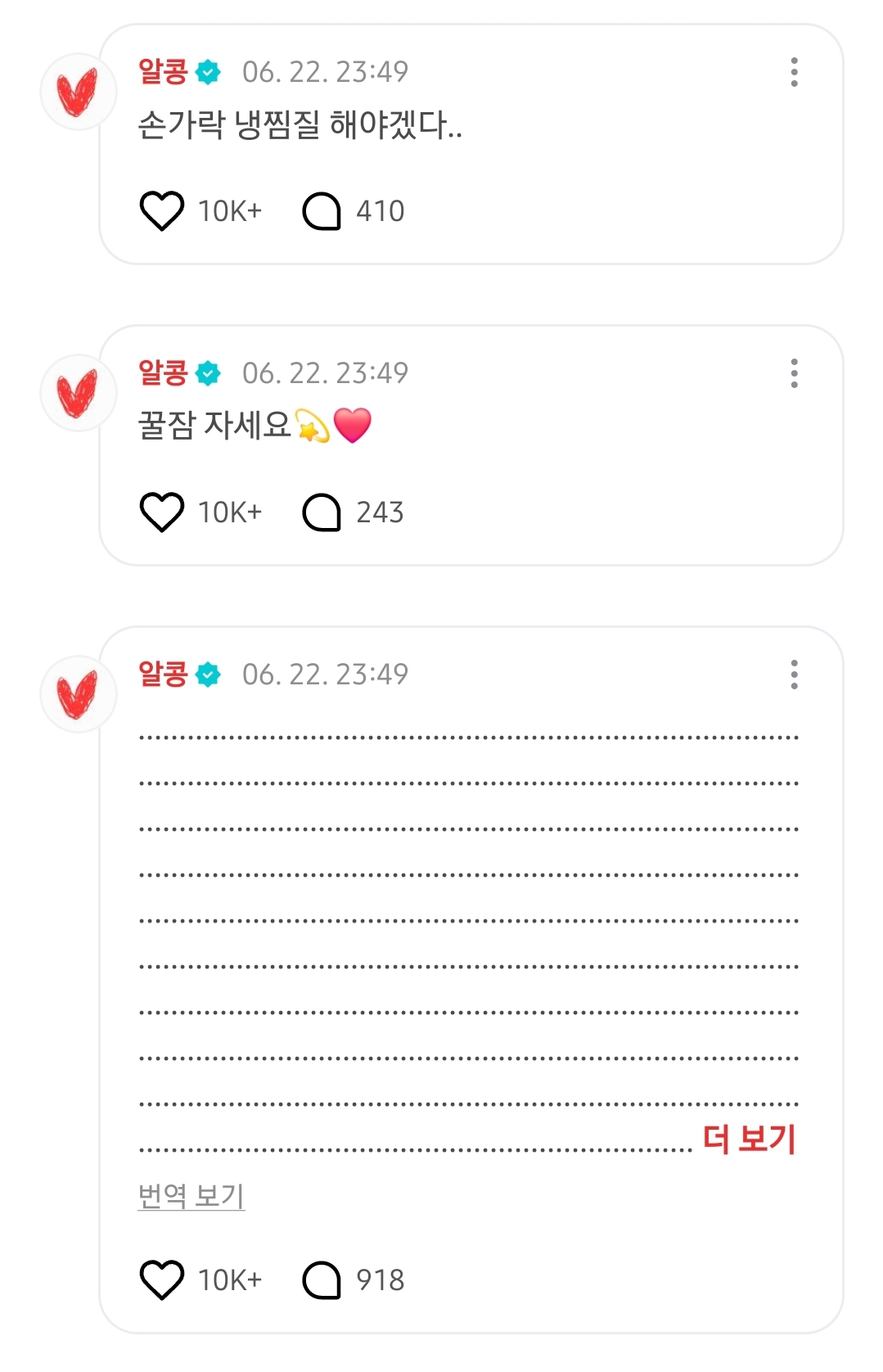Open 알콩's profile from the '꿀잠 자세요' post avatar

(x=79, y=393)
